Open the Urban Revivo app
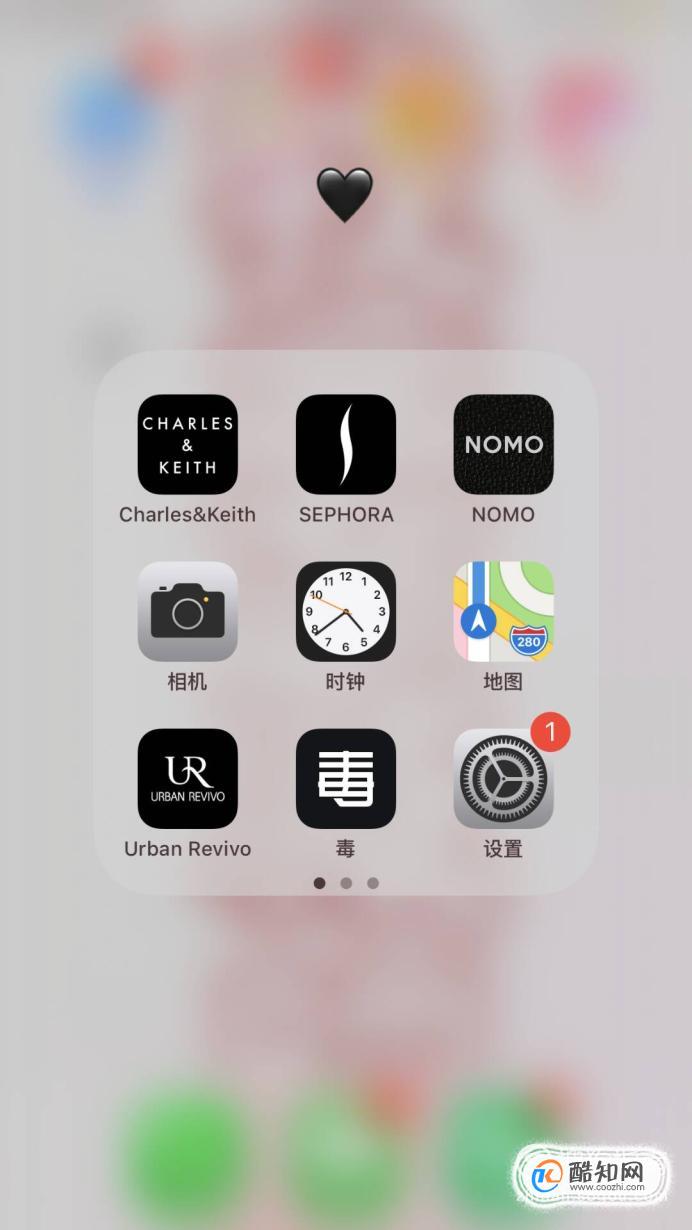The height and width of the screenshot is (1230, 692). [x=187, y=778]
